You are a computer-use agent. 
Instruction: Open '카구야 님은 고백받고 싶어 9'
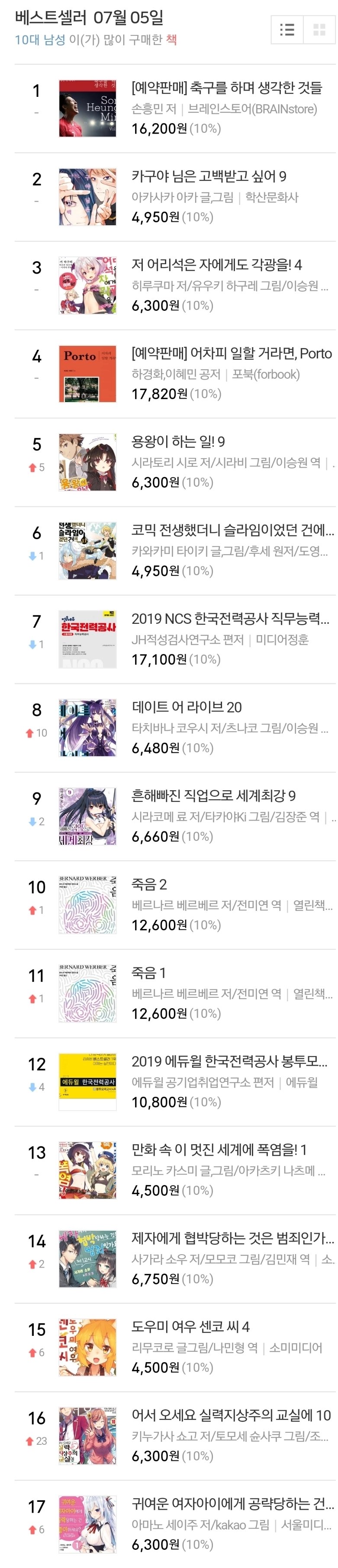coord(209,176)
